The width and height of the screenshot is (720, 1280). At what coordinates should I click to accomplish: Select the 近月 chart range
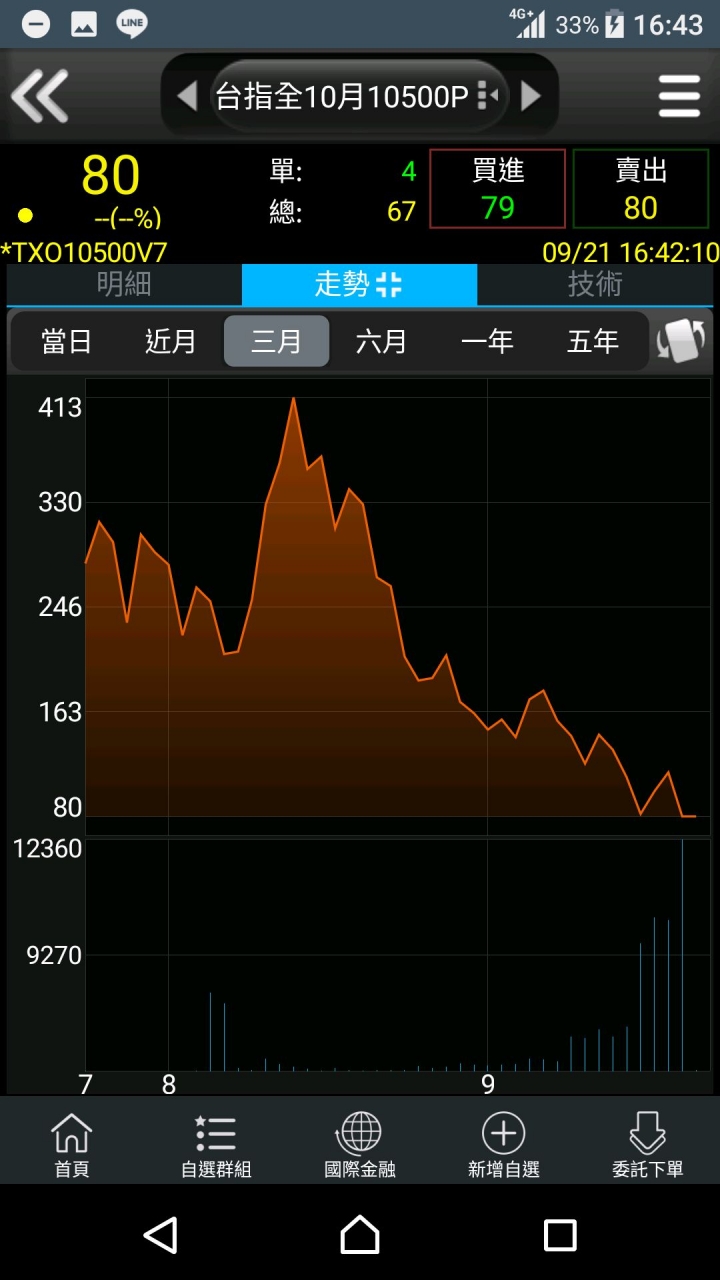[x=171, y=342]
